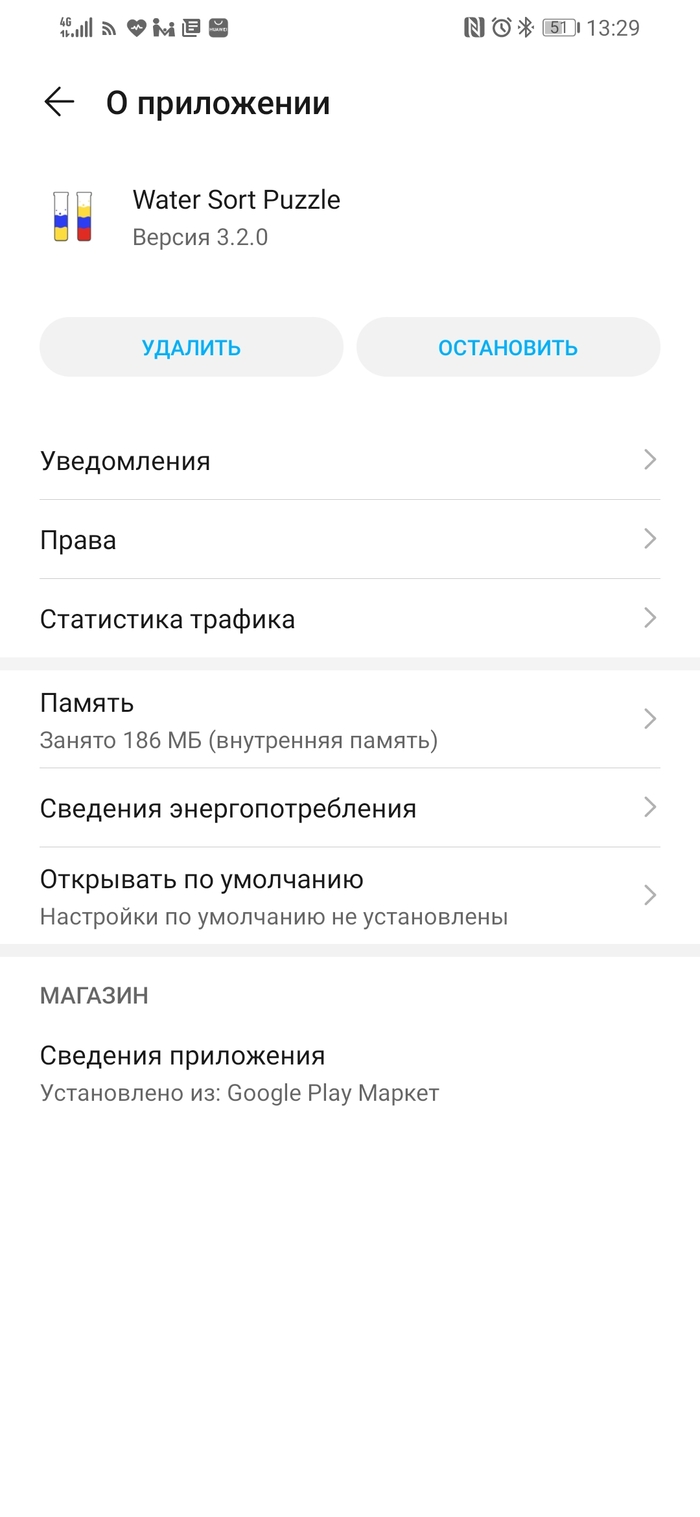Open Память storage details
Screen dimensions: 700x1517
tap(349, 720)
